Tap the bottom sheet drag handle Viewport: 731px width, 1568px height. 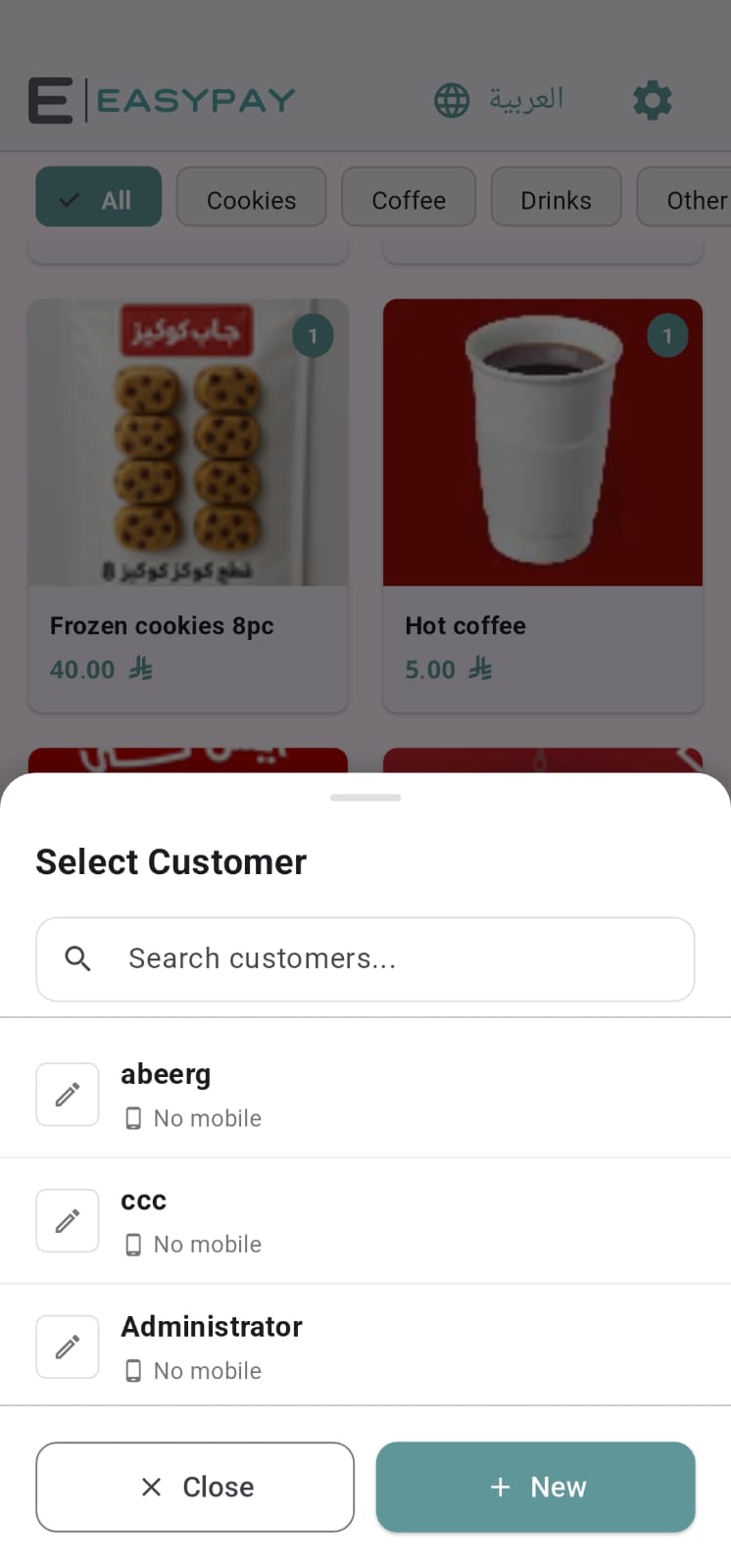pos(365,798)
